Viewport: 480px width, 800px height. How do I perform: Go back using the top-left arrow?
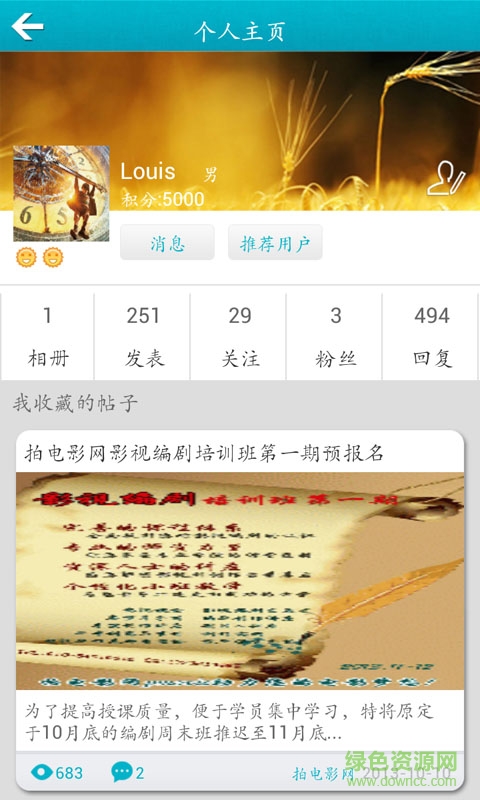pos(28,26)
